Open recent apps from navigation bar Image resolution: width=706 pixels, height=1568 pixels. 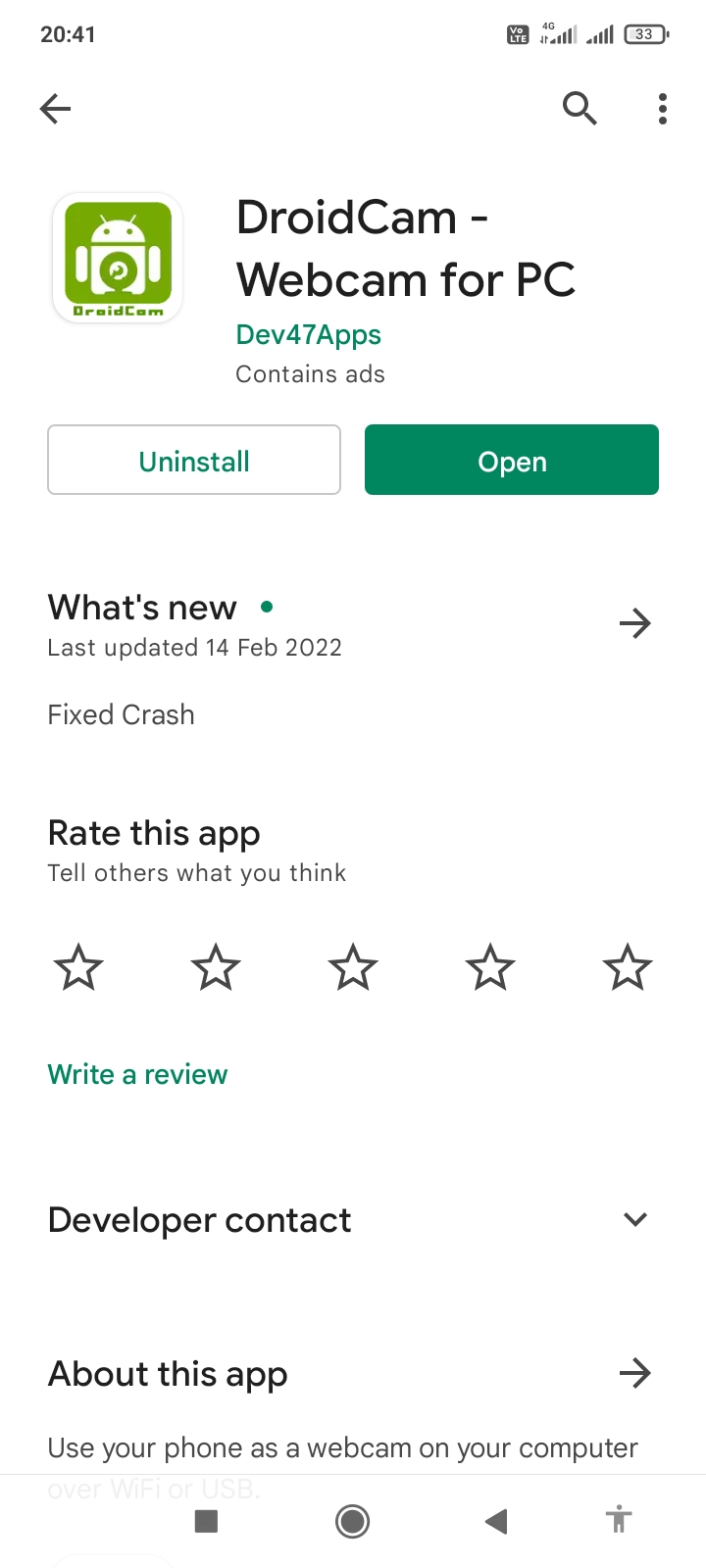coord(206,1521)
